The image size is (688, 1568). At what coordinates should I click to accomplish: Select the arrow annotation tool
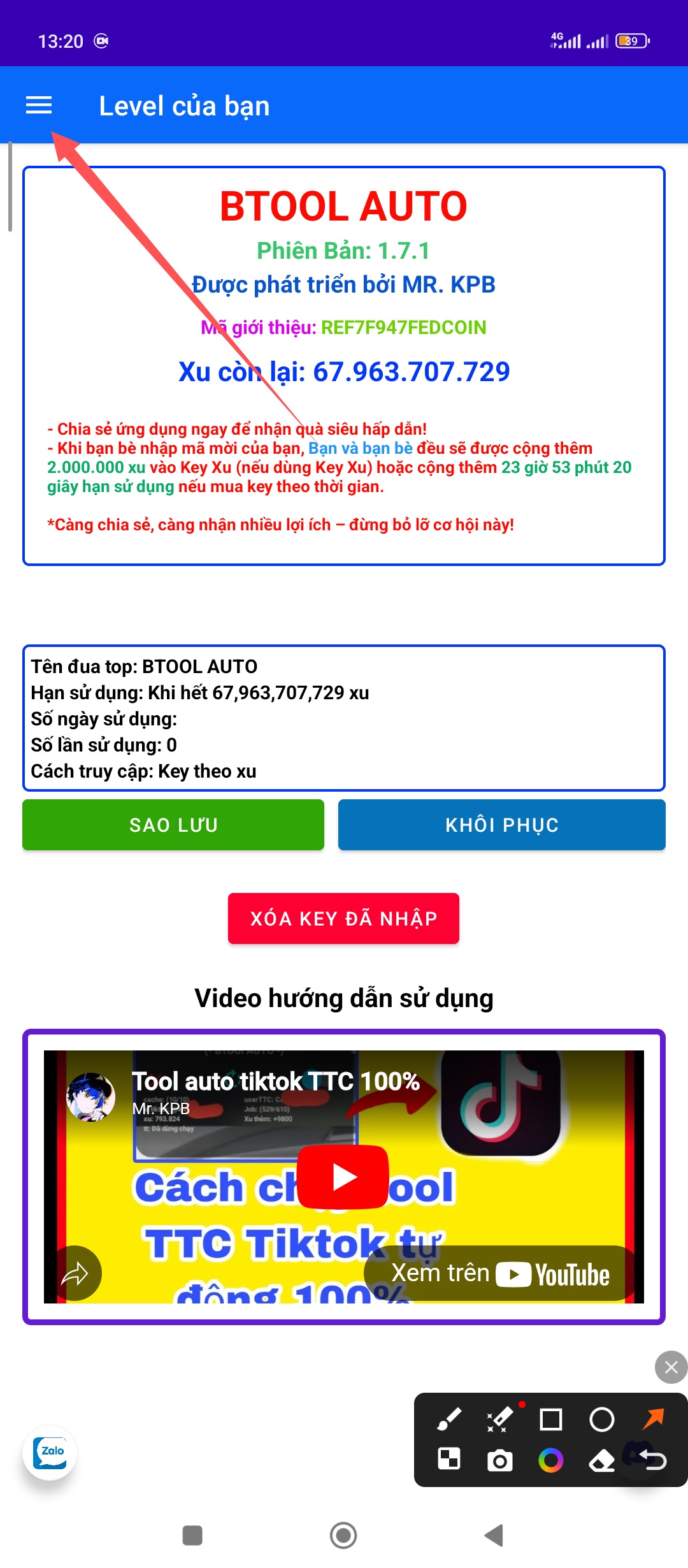[654, 1419]
